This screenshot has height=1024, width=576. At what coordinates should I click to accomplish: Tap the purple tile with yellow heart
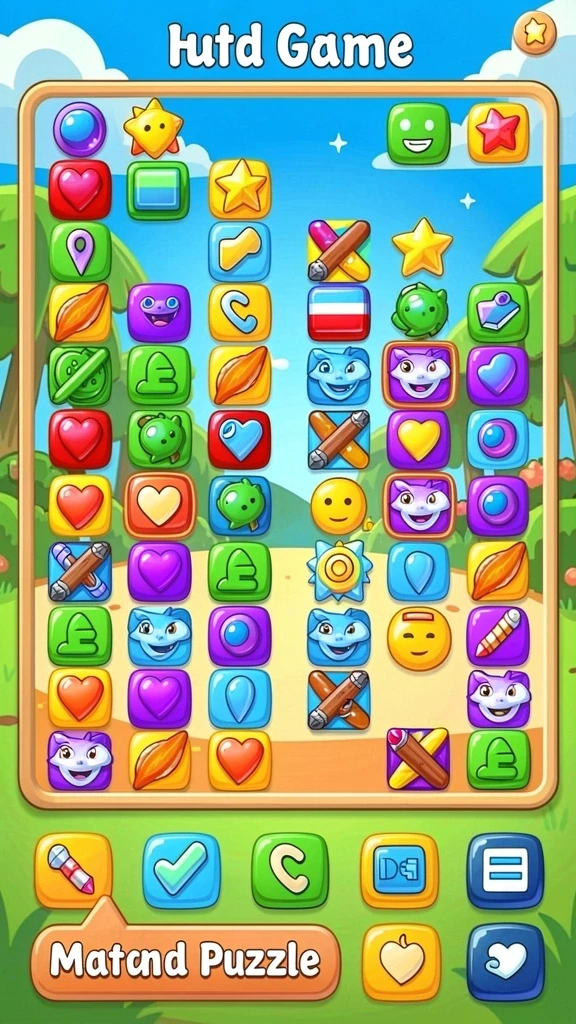click(418, 440)
